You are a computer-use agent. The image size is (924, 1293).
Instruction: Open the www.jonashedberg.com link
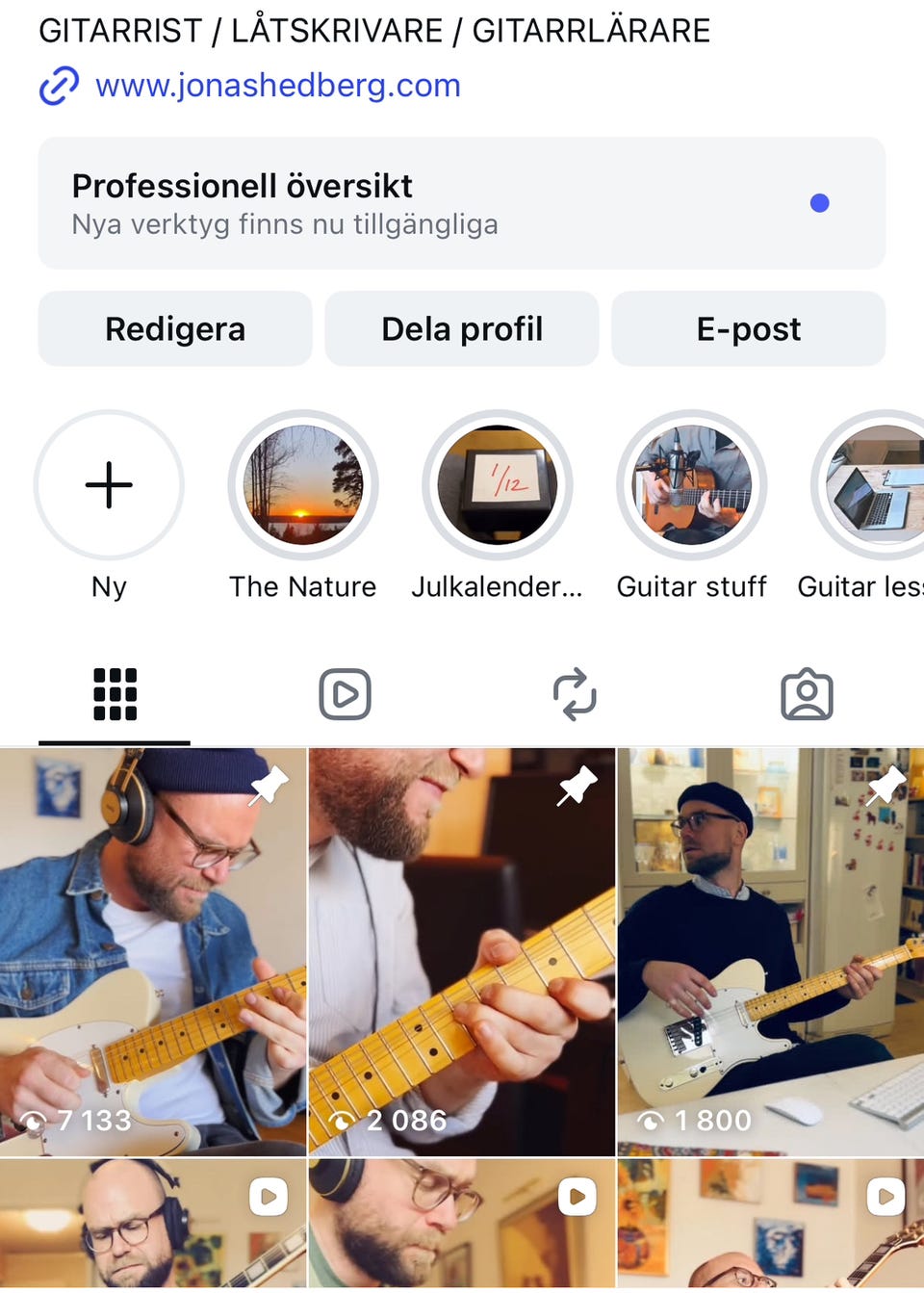277,86
